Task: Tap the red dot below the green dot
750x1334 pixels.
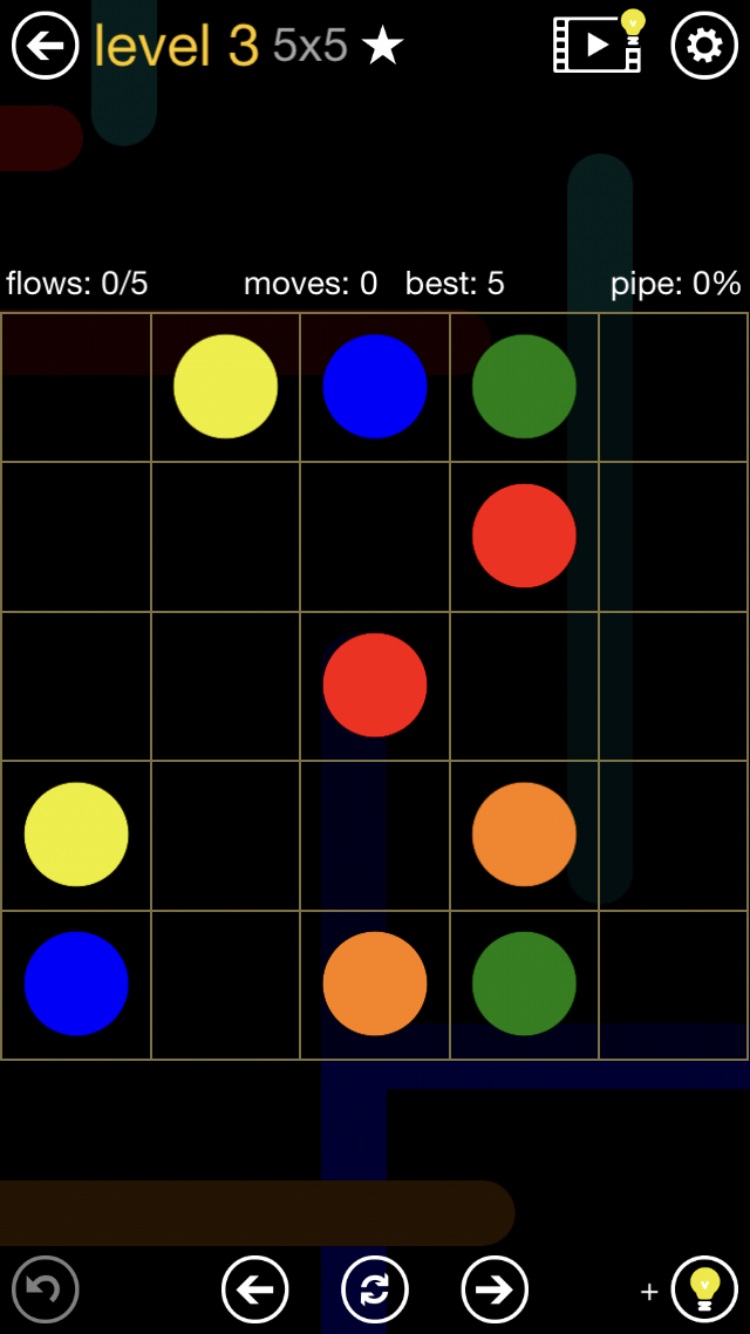Action: [524, 535]
